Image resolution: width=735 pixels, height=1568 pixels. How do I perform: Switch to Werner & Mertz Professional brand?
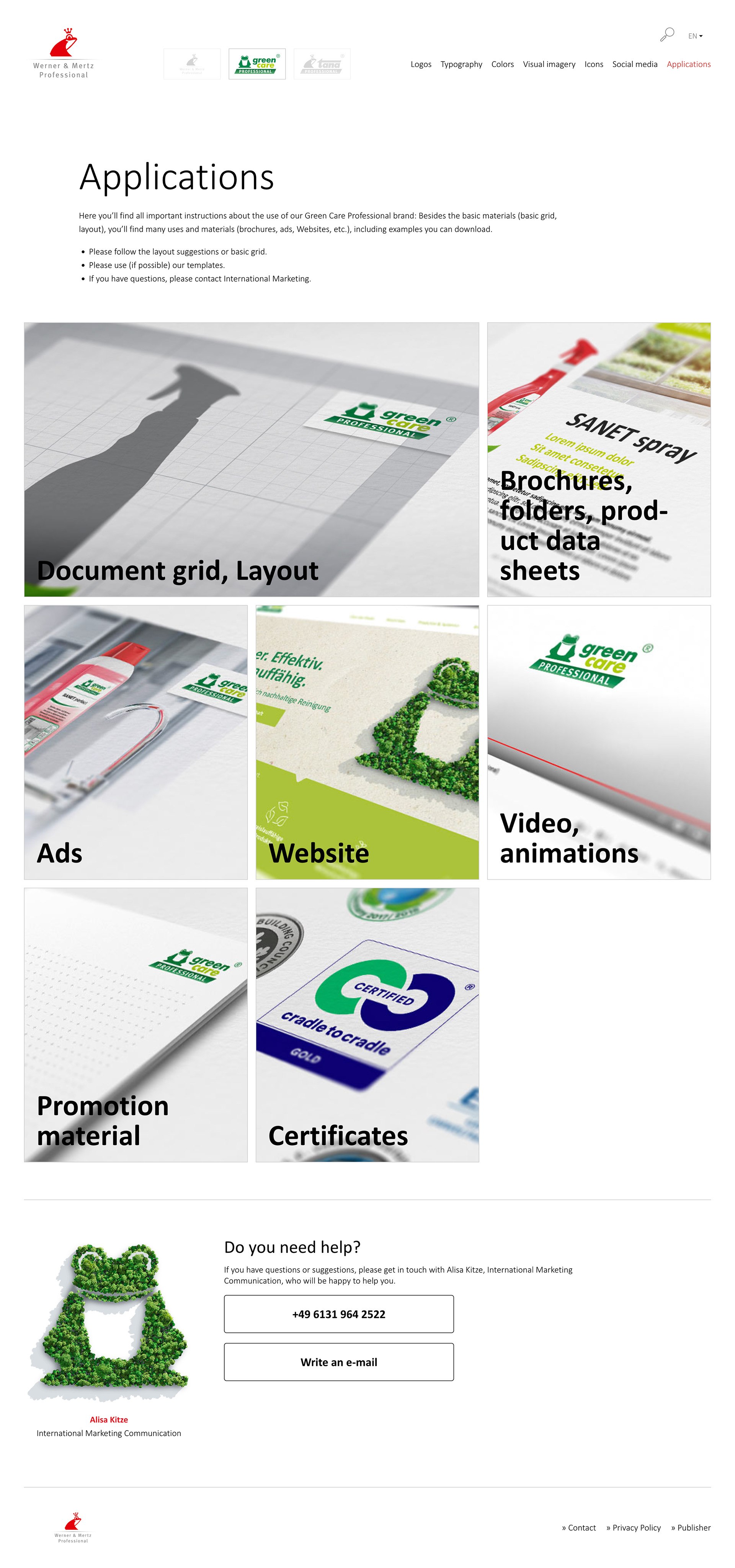tap(192, 64)
